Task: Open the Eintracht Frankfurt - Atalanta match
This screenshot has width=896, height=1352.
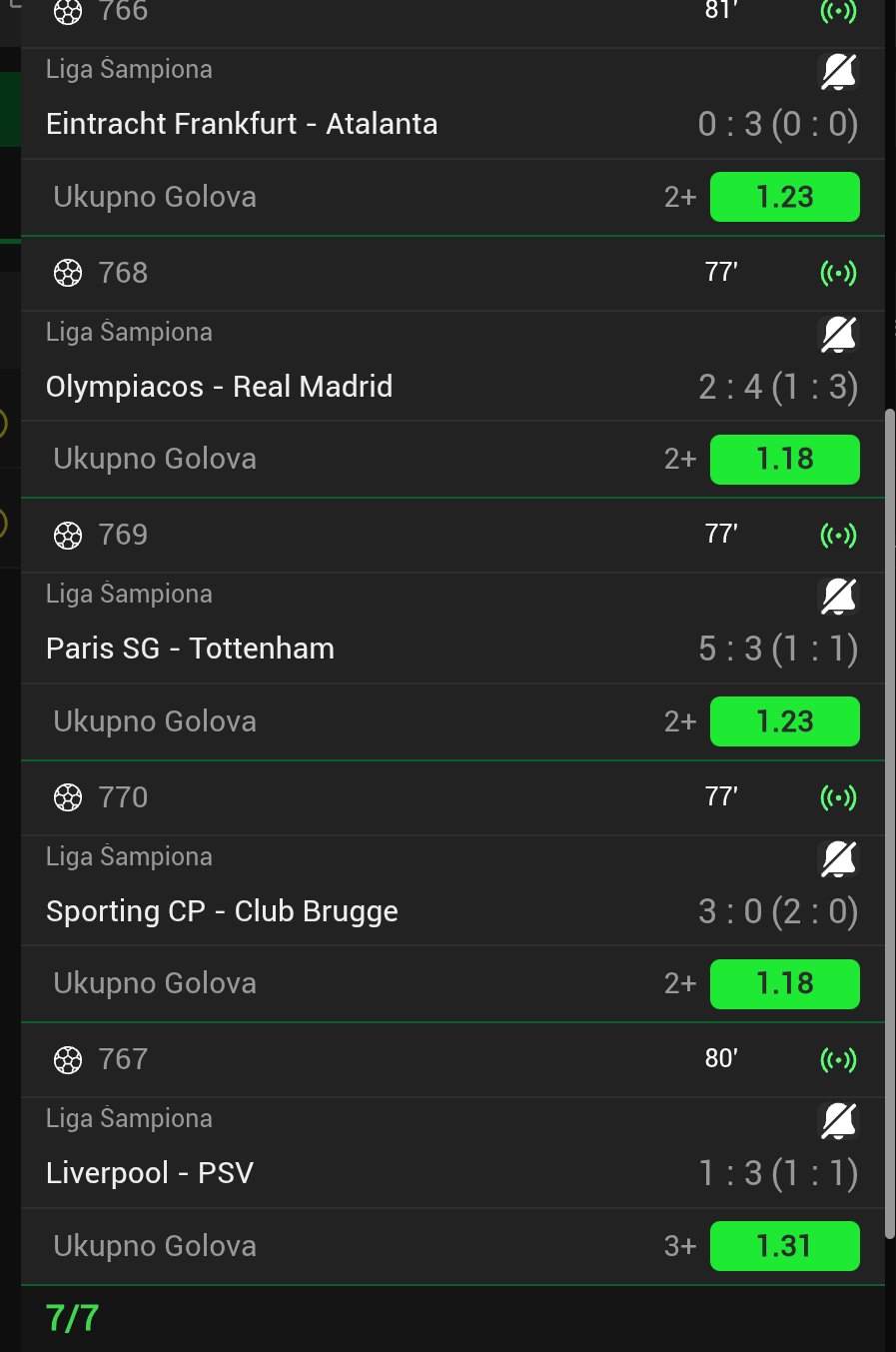Action: click(x=242, y=124)
